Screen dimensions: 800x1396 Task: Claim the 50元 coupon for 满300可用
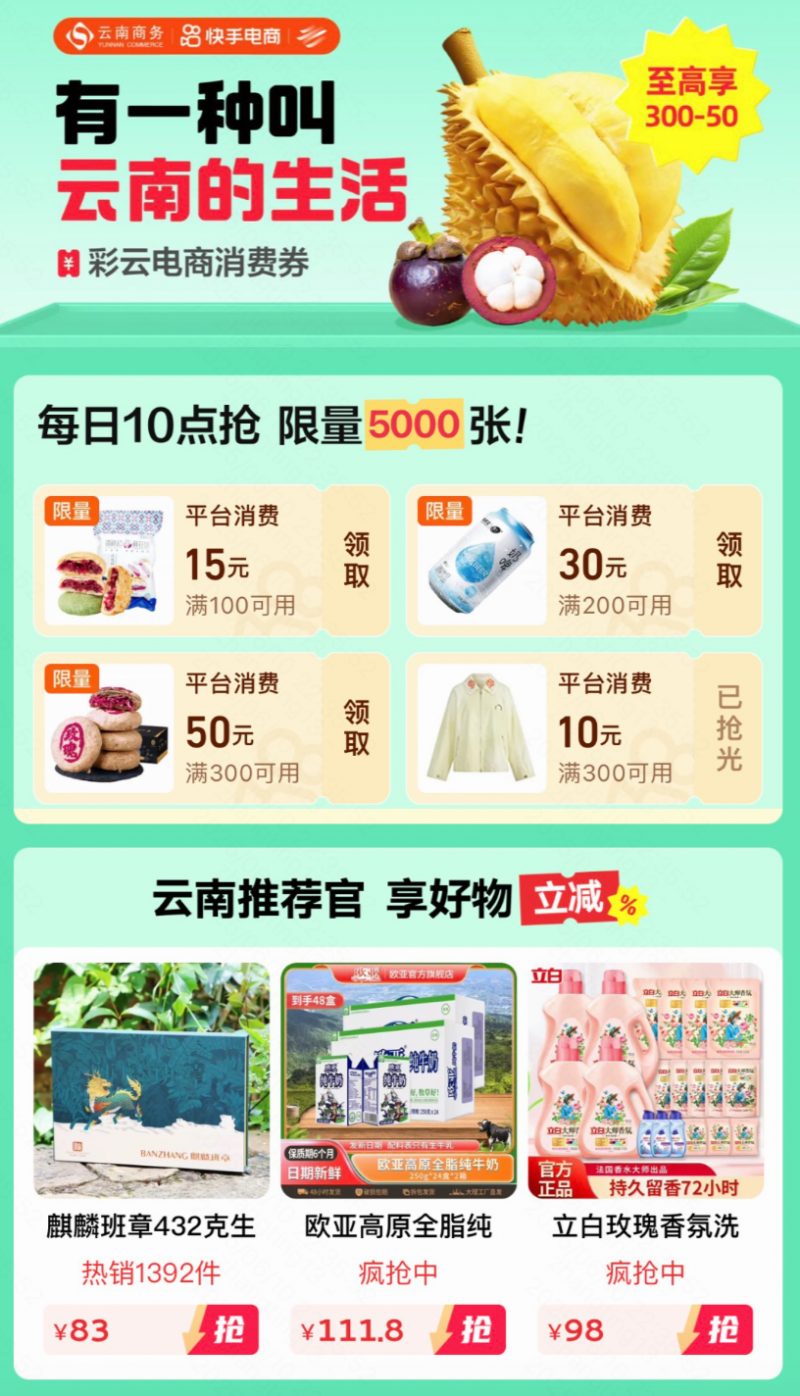[356, 728]
